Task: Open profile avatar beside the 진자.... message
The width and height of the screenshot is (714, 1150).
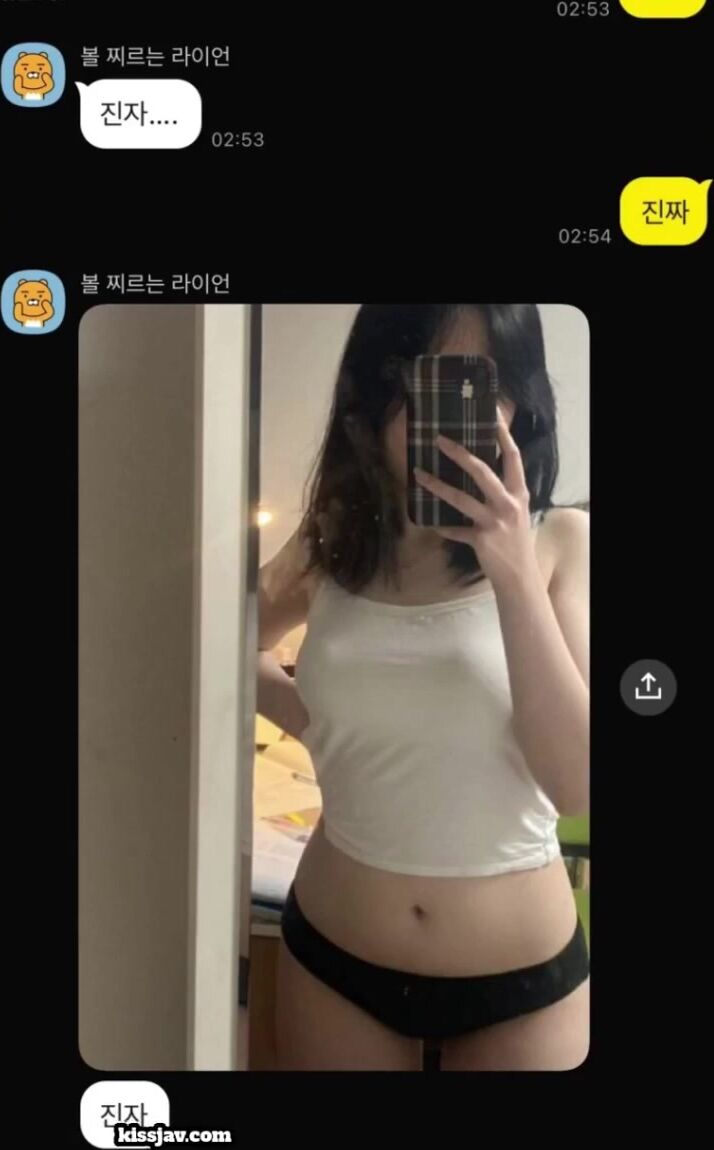Action: (33, 75)
